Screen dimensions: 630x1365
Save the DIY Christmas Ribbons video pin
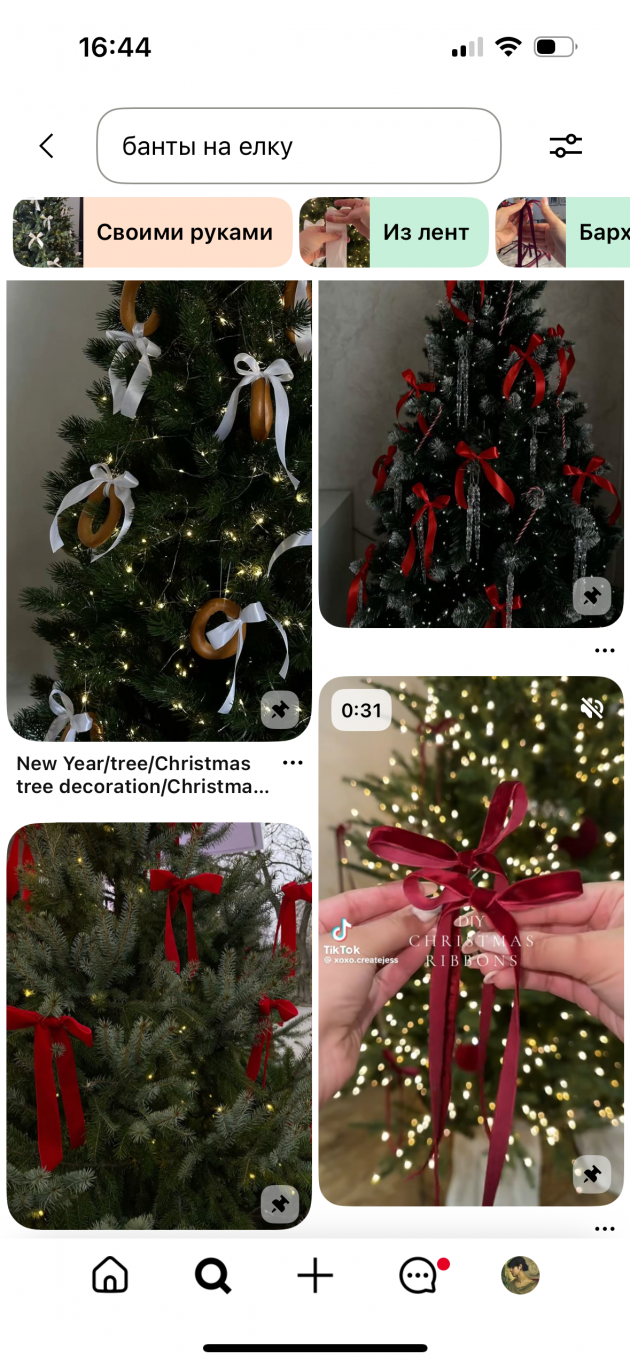(x=592, y=1174)
